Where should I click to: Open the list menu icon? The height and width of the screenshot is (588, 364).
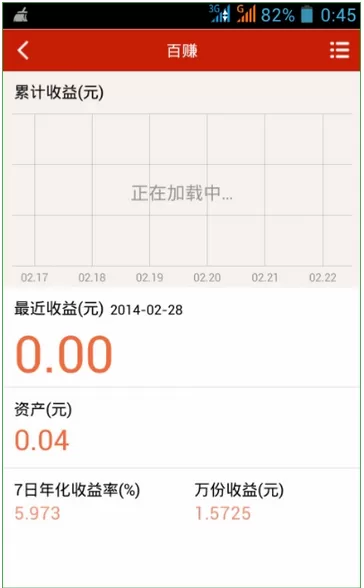[x=340, y=50]
